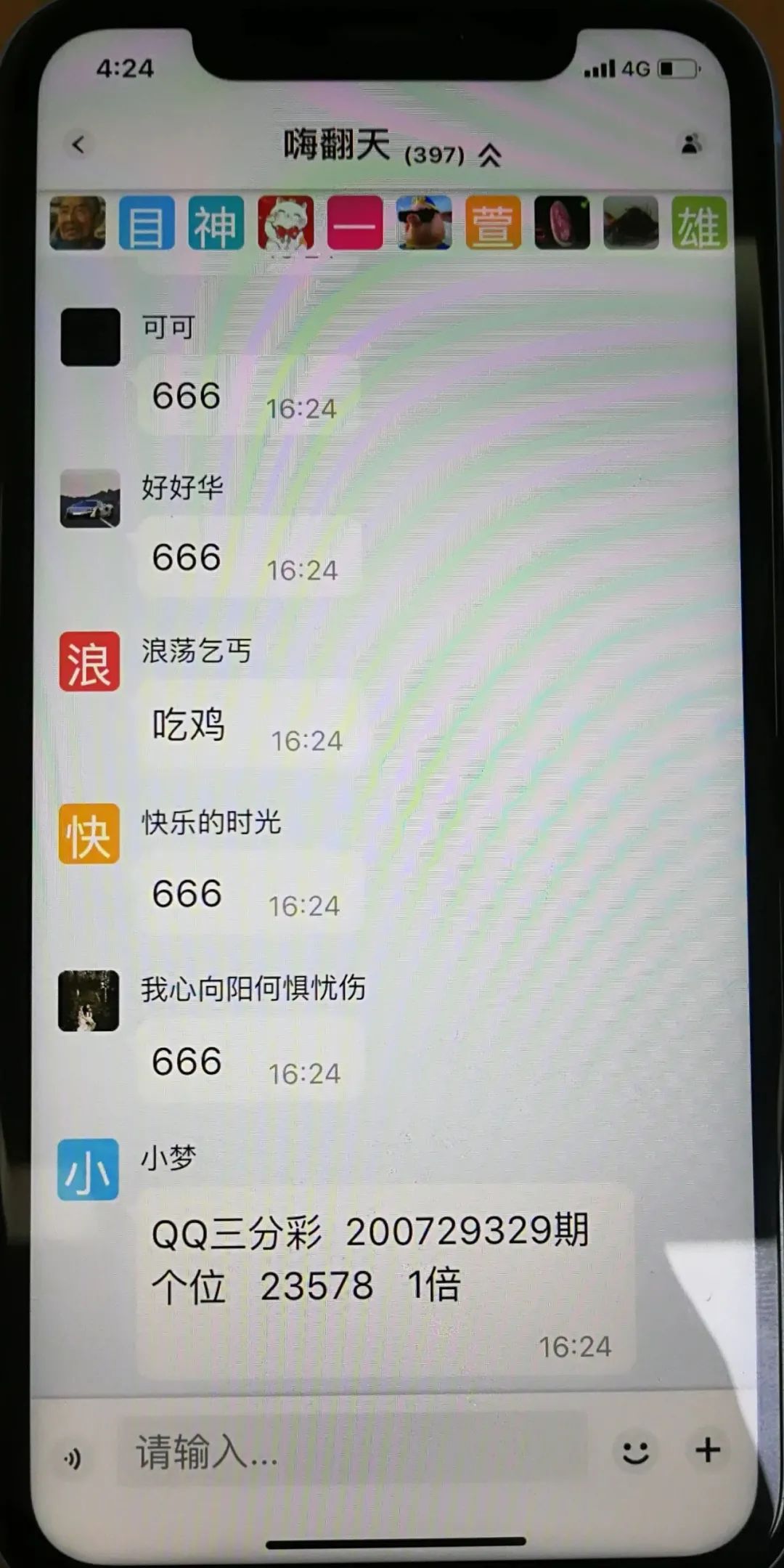Image resolution: width=784 pixels, height=1568 pixels.
Task: Open the member list via top-right person icon
Action: pos(691,145)
